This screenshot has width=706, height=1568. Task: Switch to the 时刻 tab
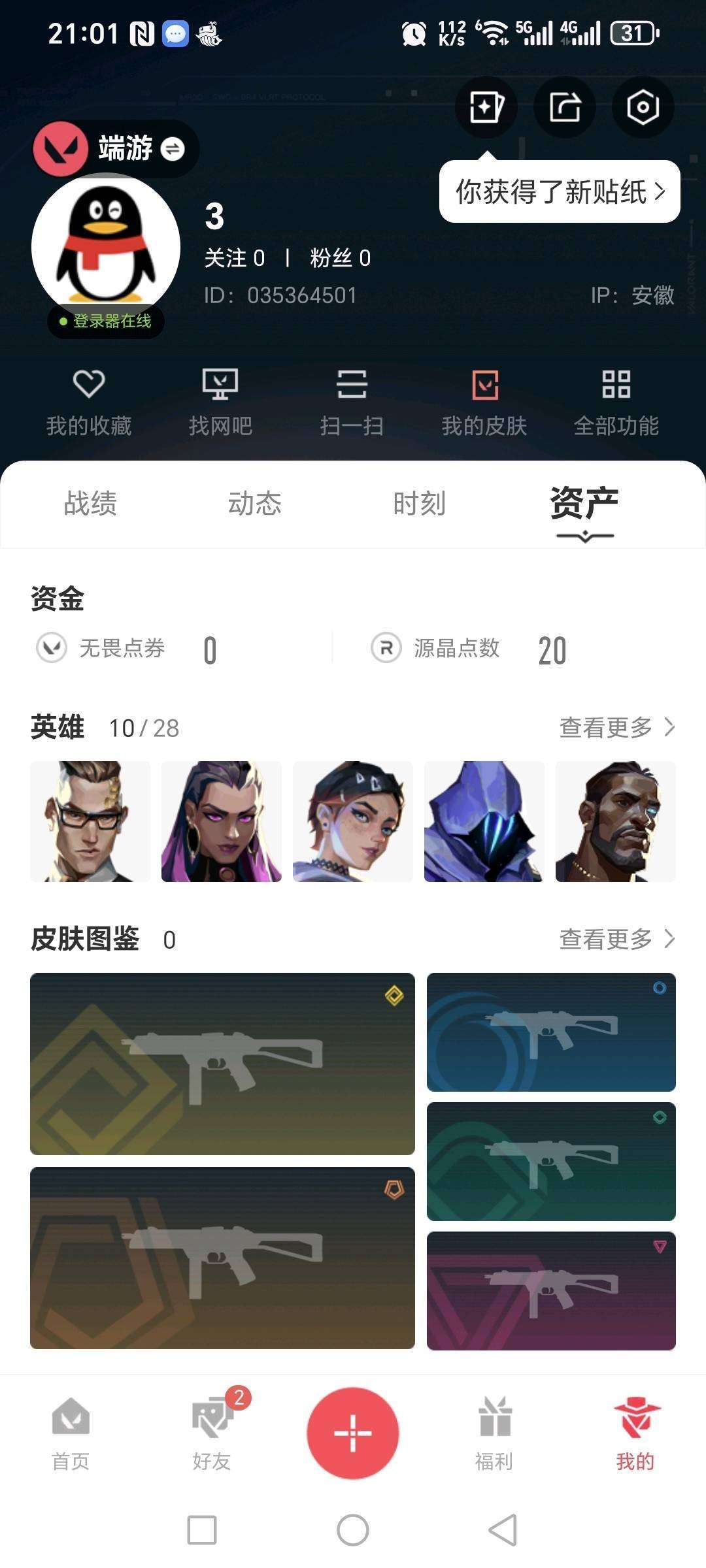click(420, 504)
